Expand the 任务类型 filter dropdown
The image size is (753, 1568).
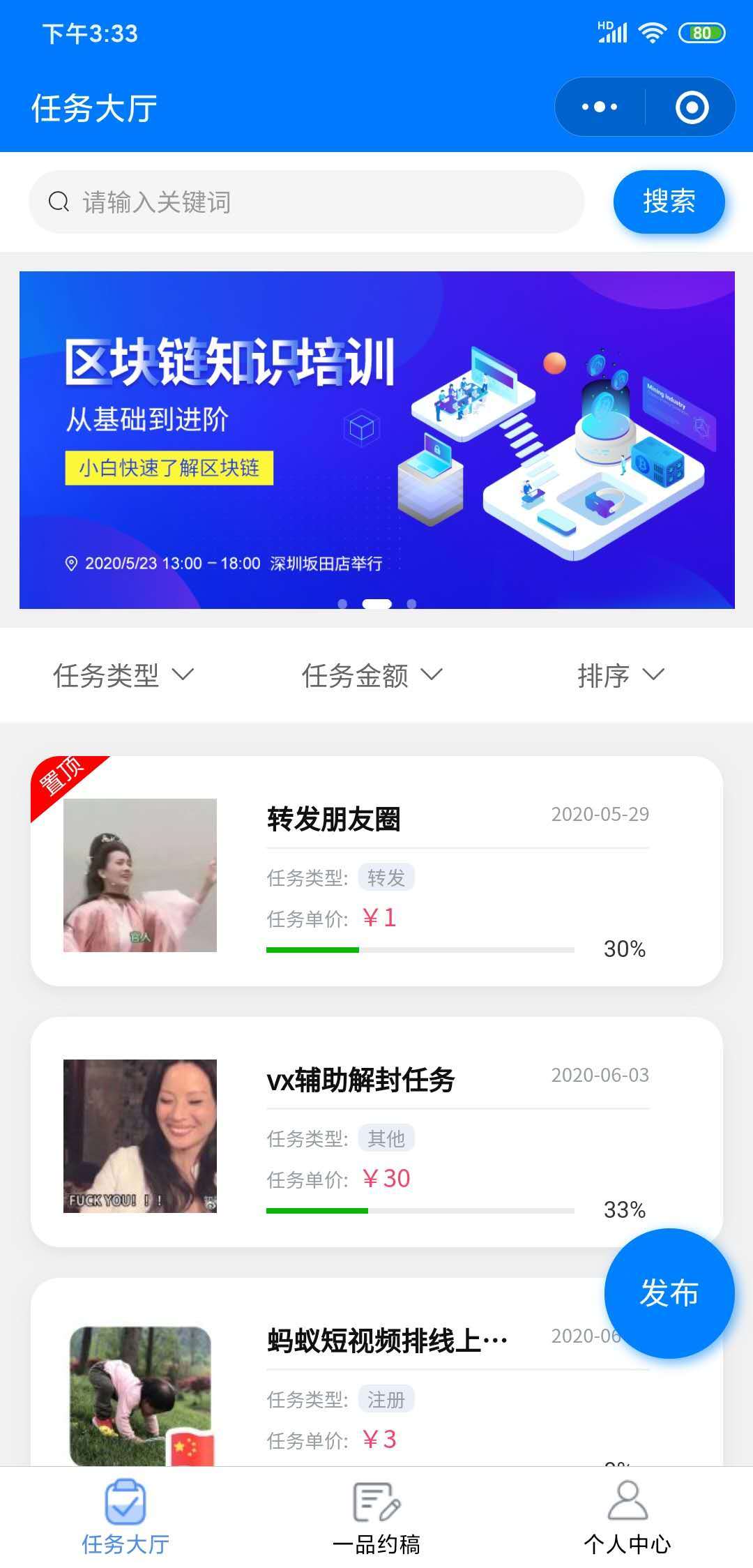122,674
